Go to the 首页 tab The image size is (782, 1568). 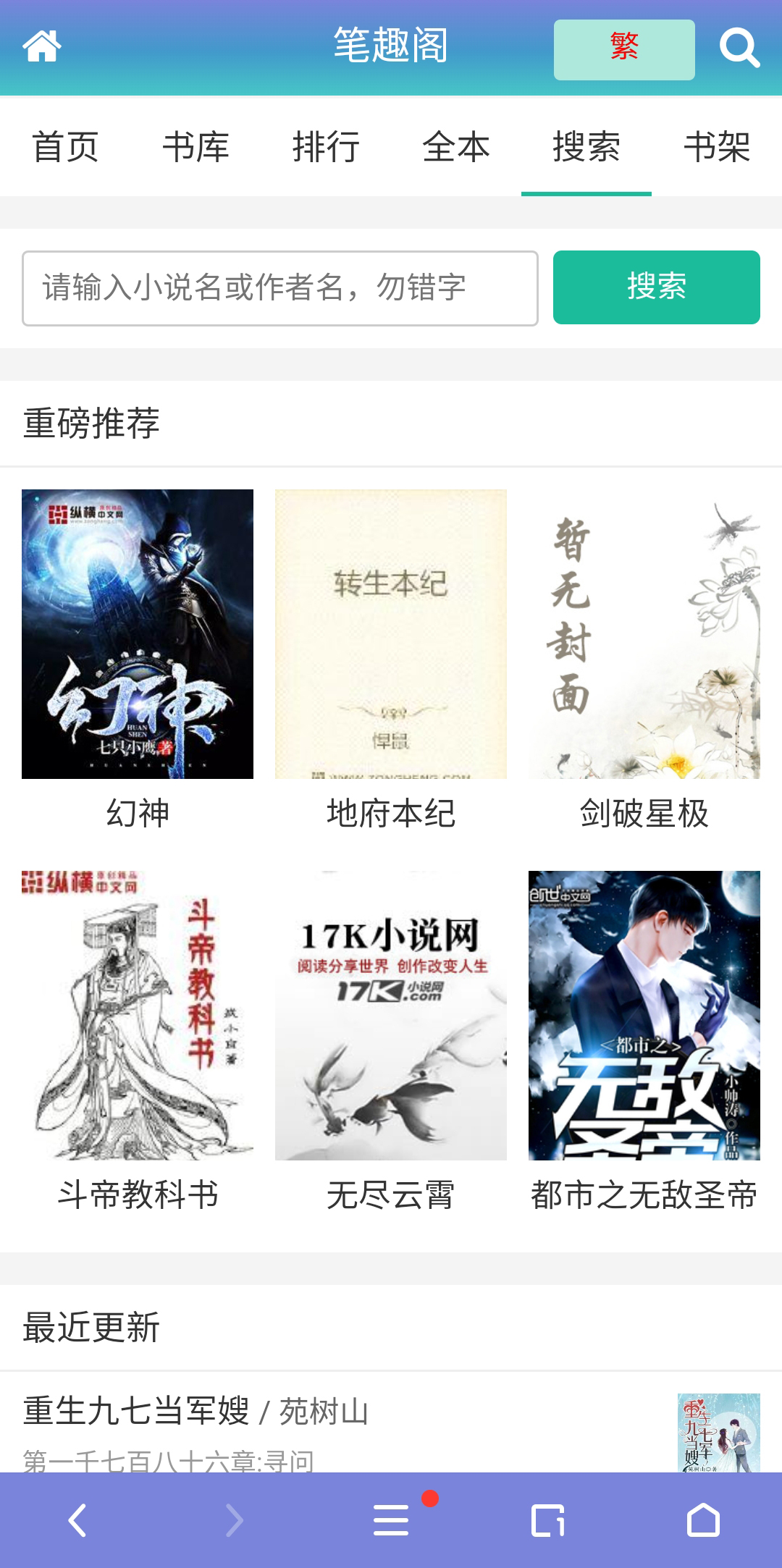(65, 147)
